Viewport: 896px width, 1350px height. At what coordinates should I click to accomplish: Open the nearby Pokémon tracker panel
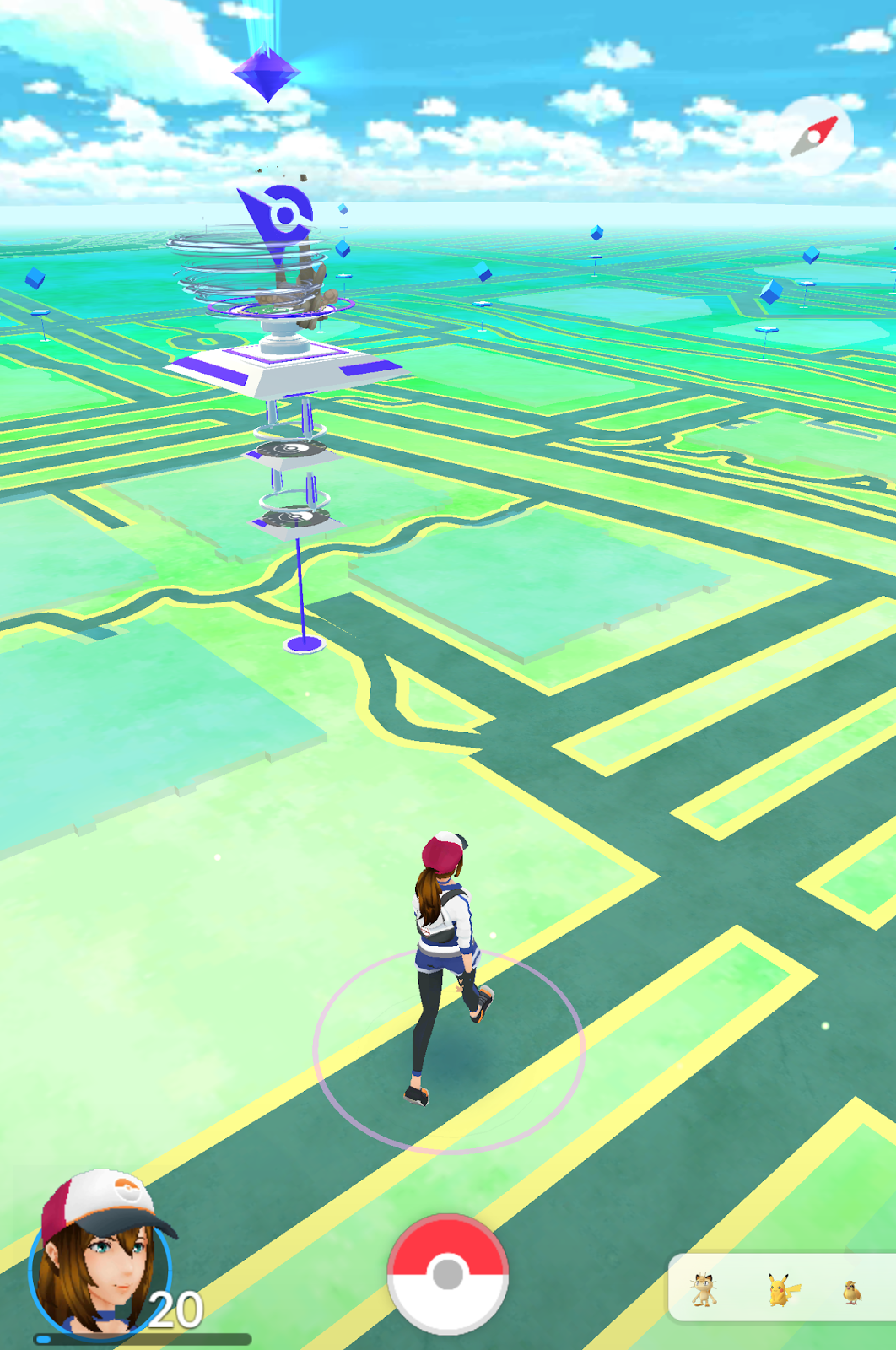(780, 1288)
